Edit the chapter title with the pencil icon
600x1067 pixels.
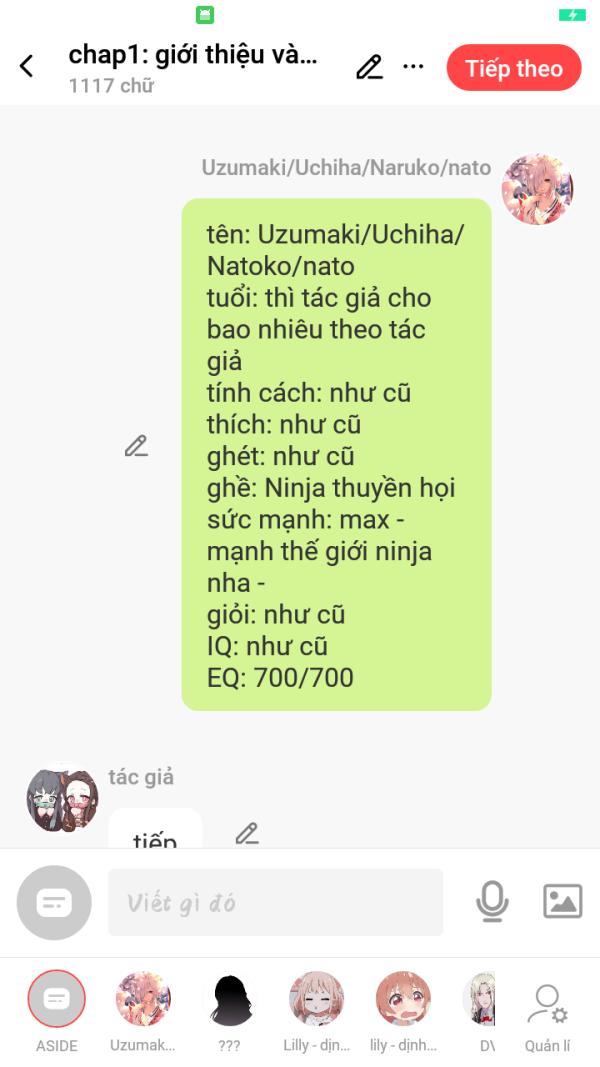[x=369, y=67]
